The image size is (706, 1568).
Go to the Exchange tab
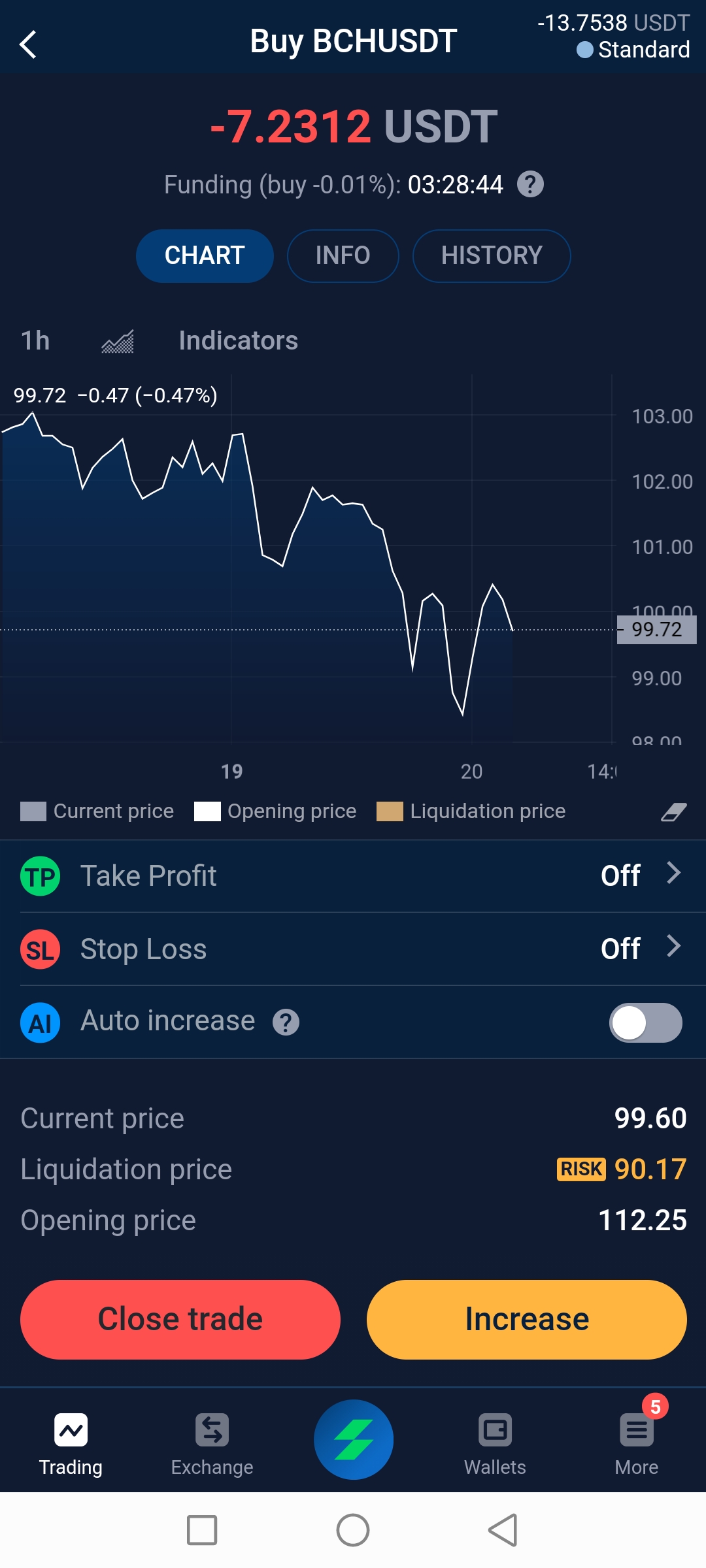[212, 1444]
